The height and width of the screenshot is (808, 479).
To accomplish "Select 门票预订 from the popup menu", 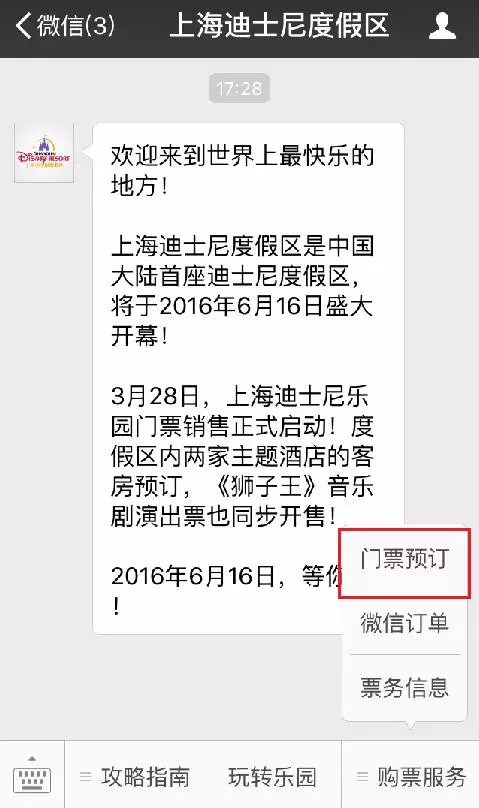I will pyautogui.click(x=404, y=560).
